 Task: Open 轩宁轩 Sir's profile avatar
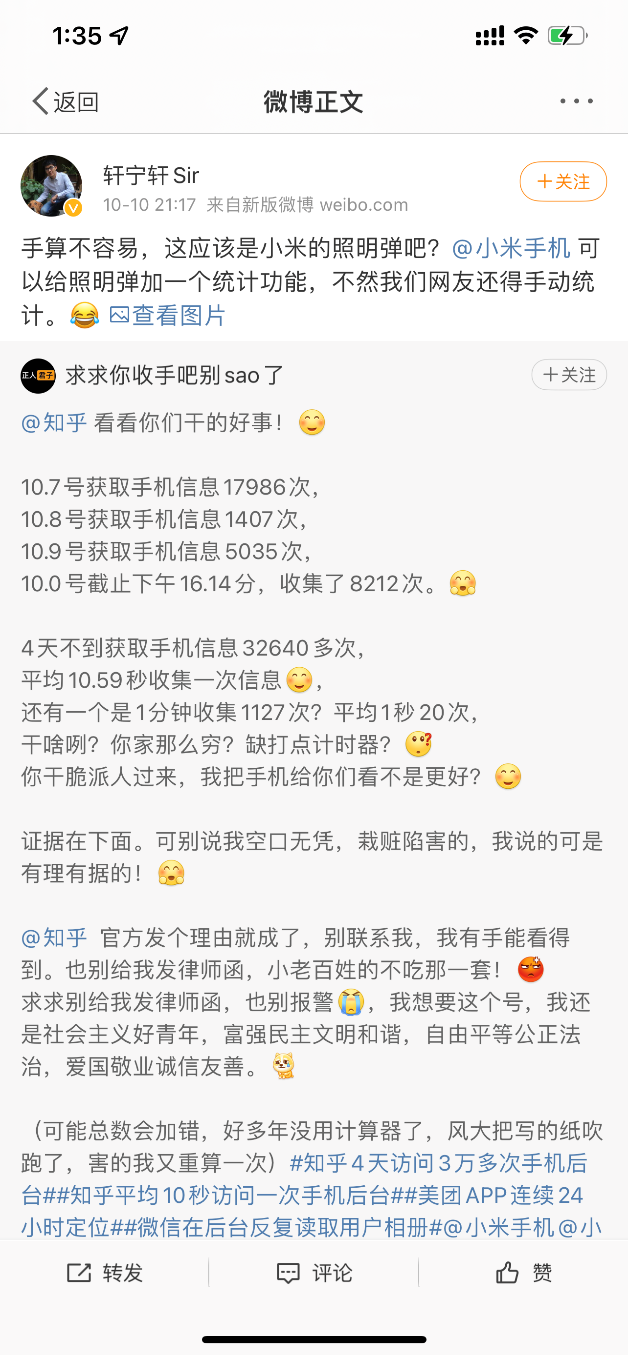[51, 185]
